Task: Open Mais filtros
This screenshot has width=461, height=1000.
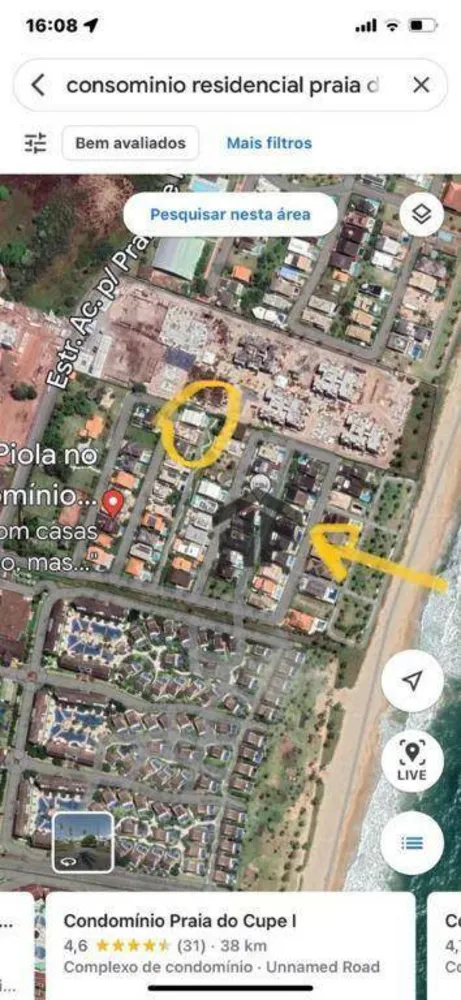Action: (x=269, y=143)
